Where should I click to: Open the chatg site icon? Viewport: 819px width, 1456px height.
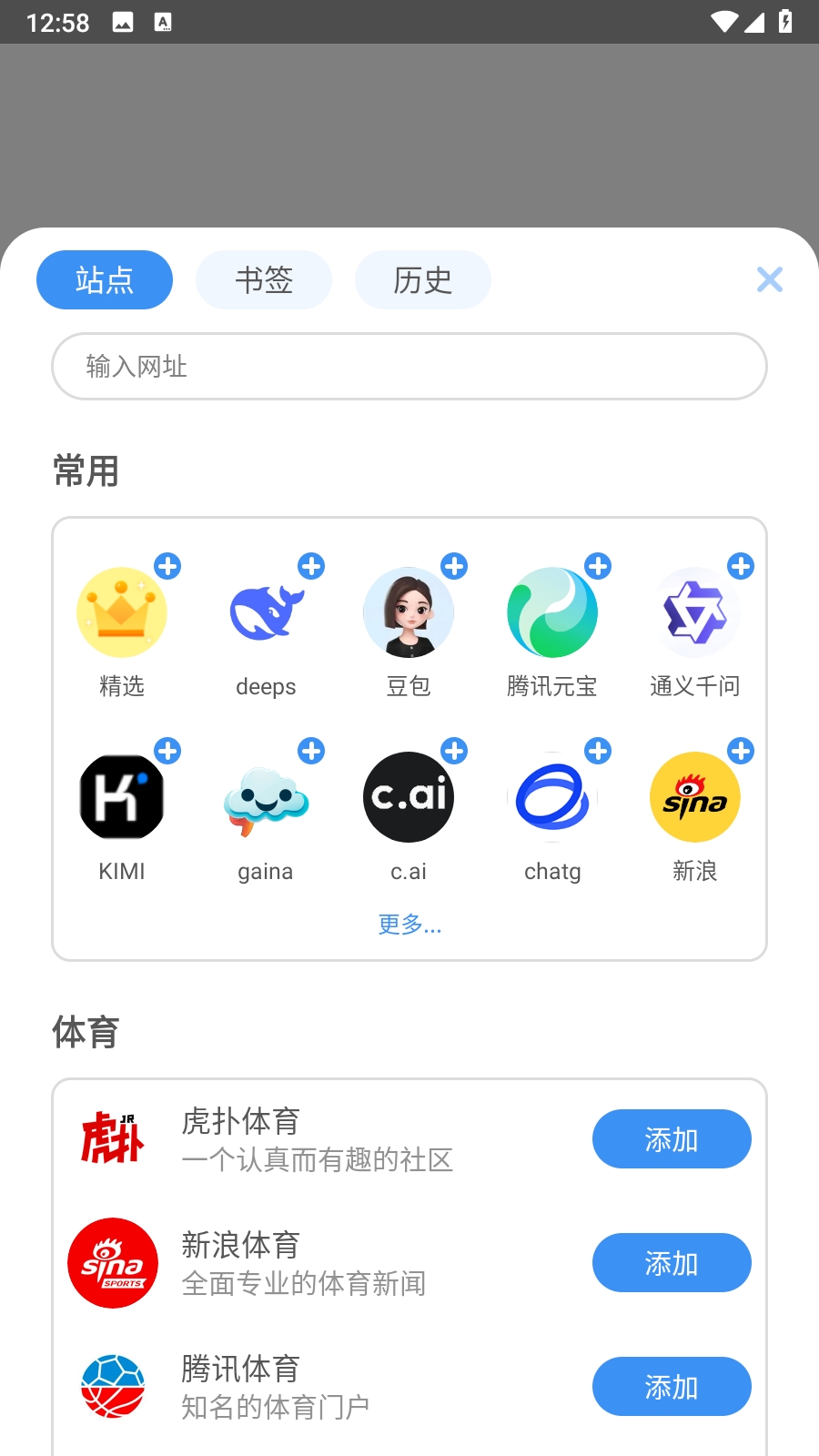coord(552,796)
